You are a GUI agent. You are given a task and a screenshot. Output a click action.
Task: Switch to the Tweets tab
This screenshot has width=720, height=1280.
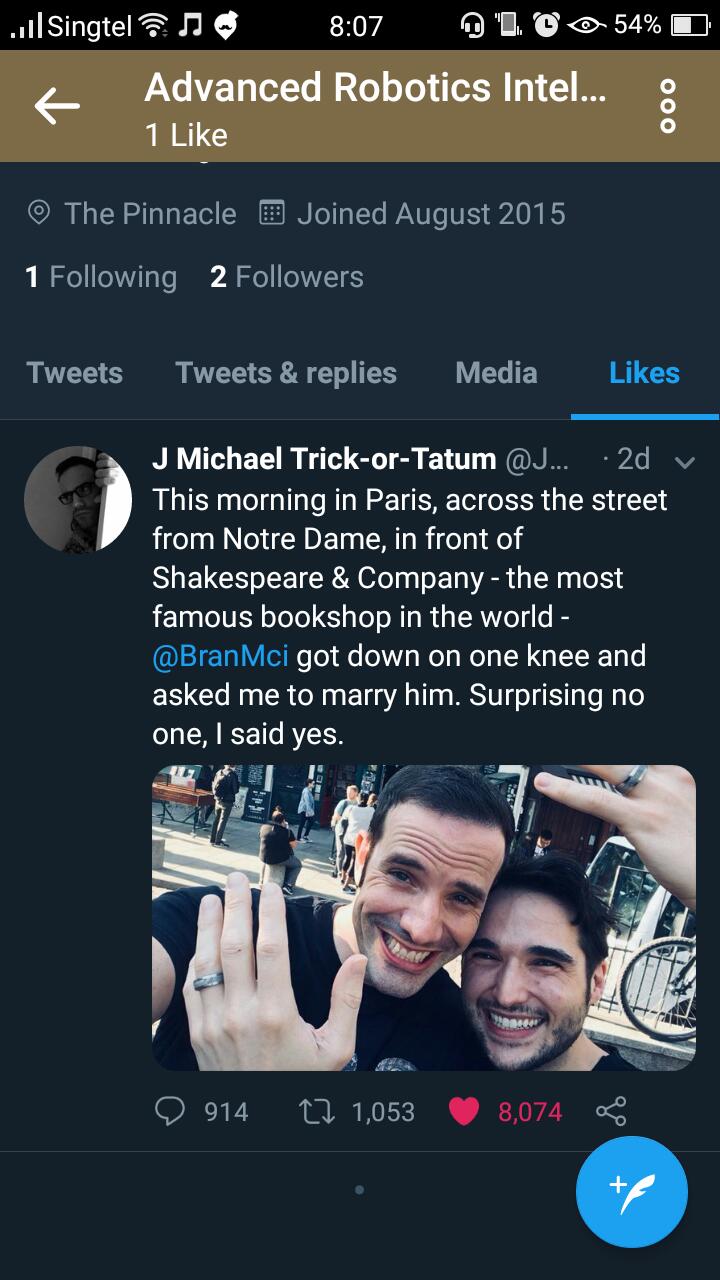coord(75,373)
